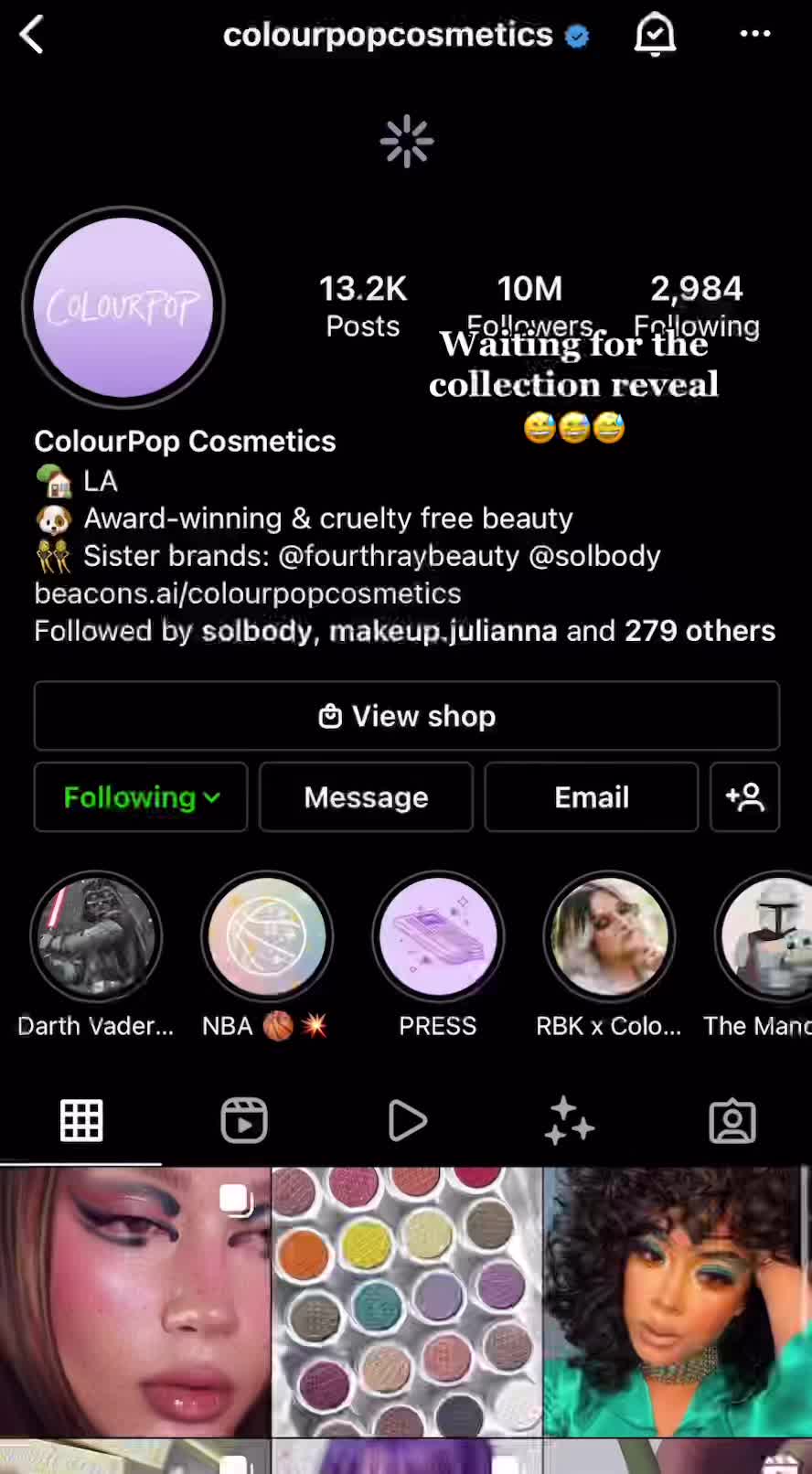
Task: Open the PRESS story highlight
Action: 438,937
